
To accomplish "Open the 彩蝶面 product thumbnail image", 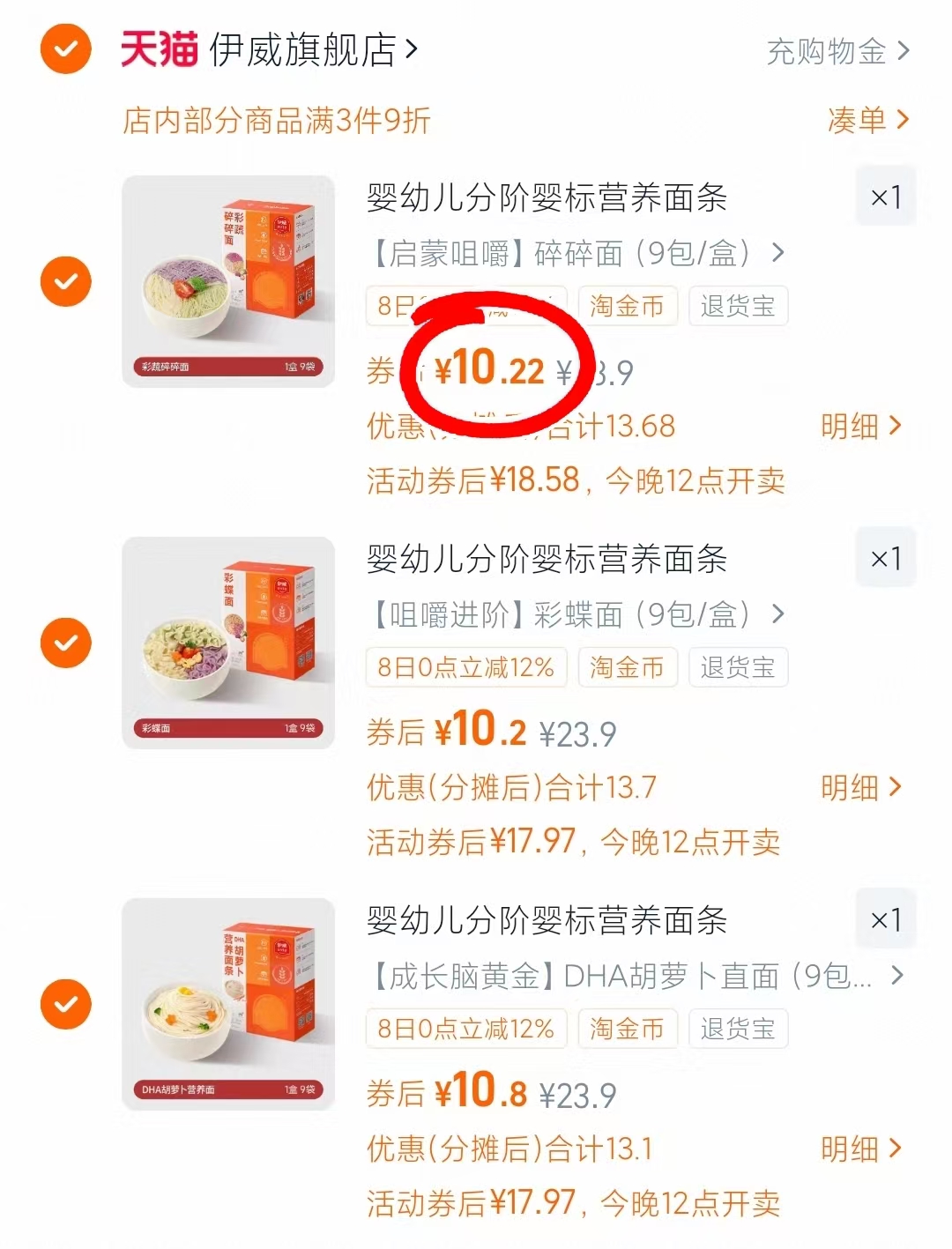I will coord(227,643).
